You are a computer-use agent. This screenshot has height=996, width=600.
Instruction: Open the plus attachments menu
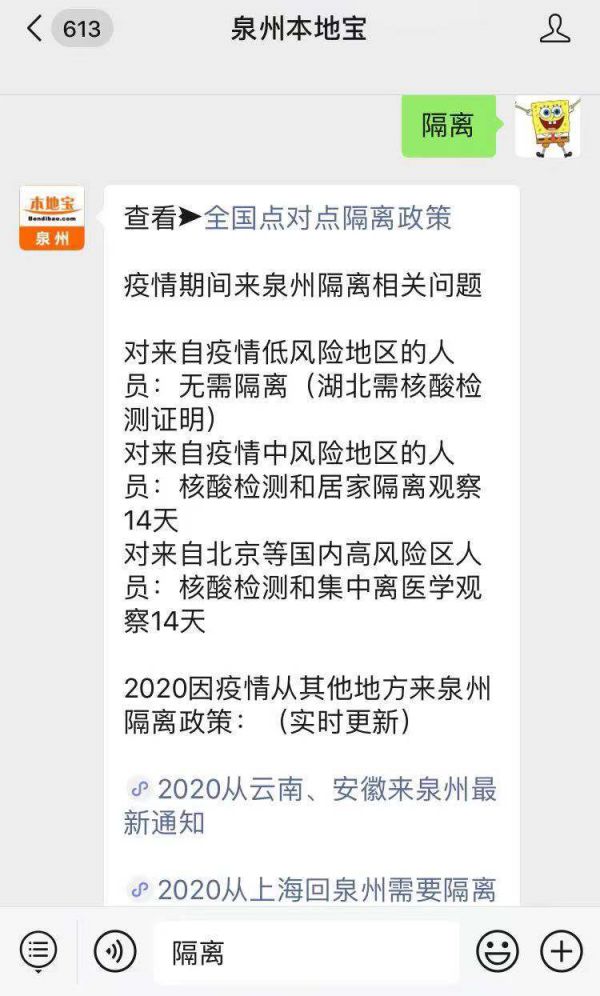click(x=561, y=952)
